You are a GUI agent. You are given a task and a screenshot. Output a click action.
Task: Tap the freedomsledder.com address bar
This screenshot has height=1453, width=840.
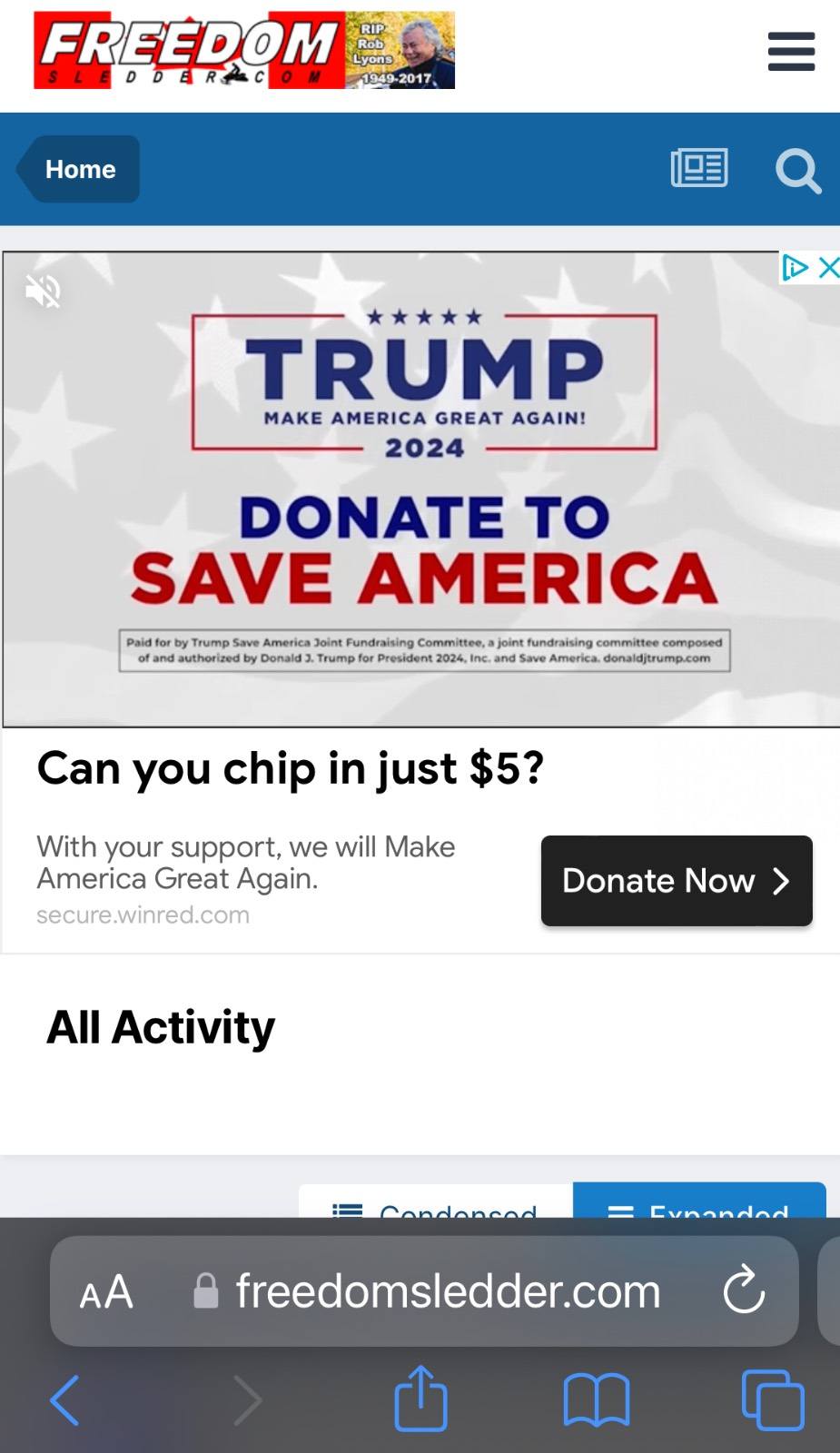(424, 1291)
